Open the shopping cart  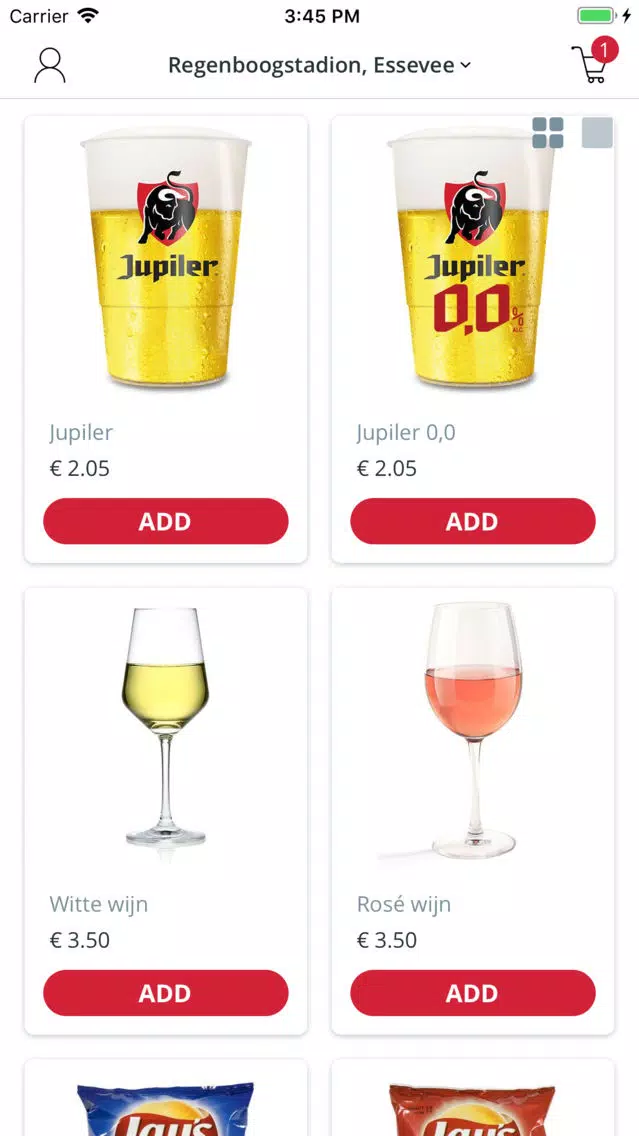coord(593,61)
